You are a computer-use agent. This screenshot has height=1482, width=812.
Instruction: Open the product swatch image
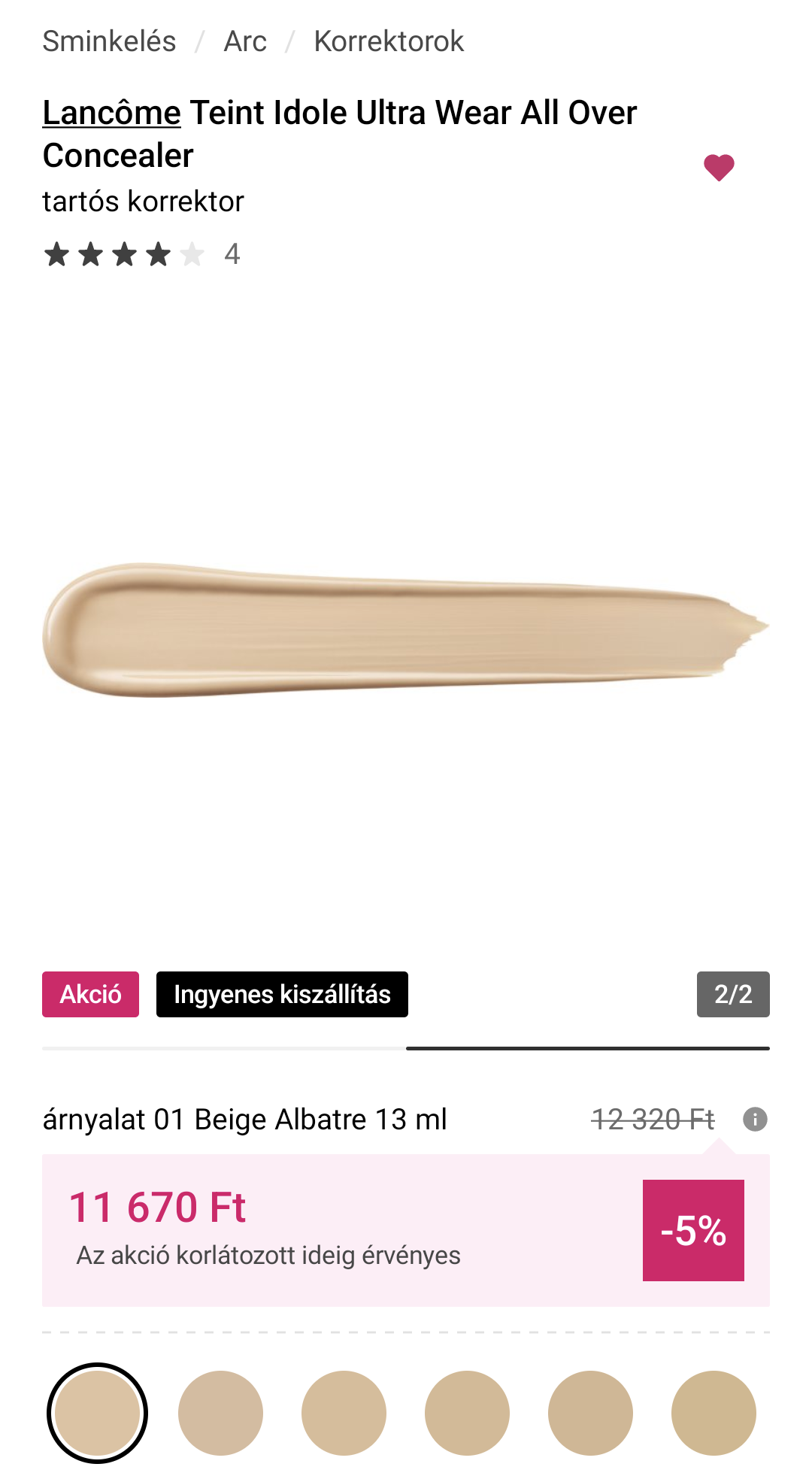[406, 629]
